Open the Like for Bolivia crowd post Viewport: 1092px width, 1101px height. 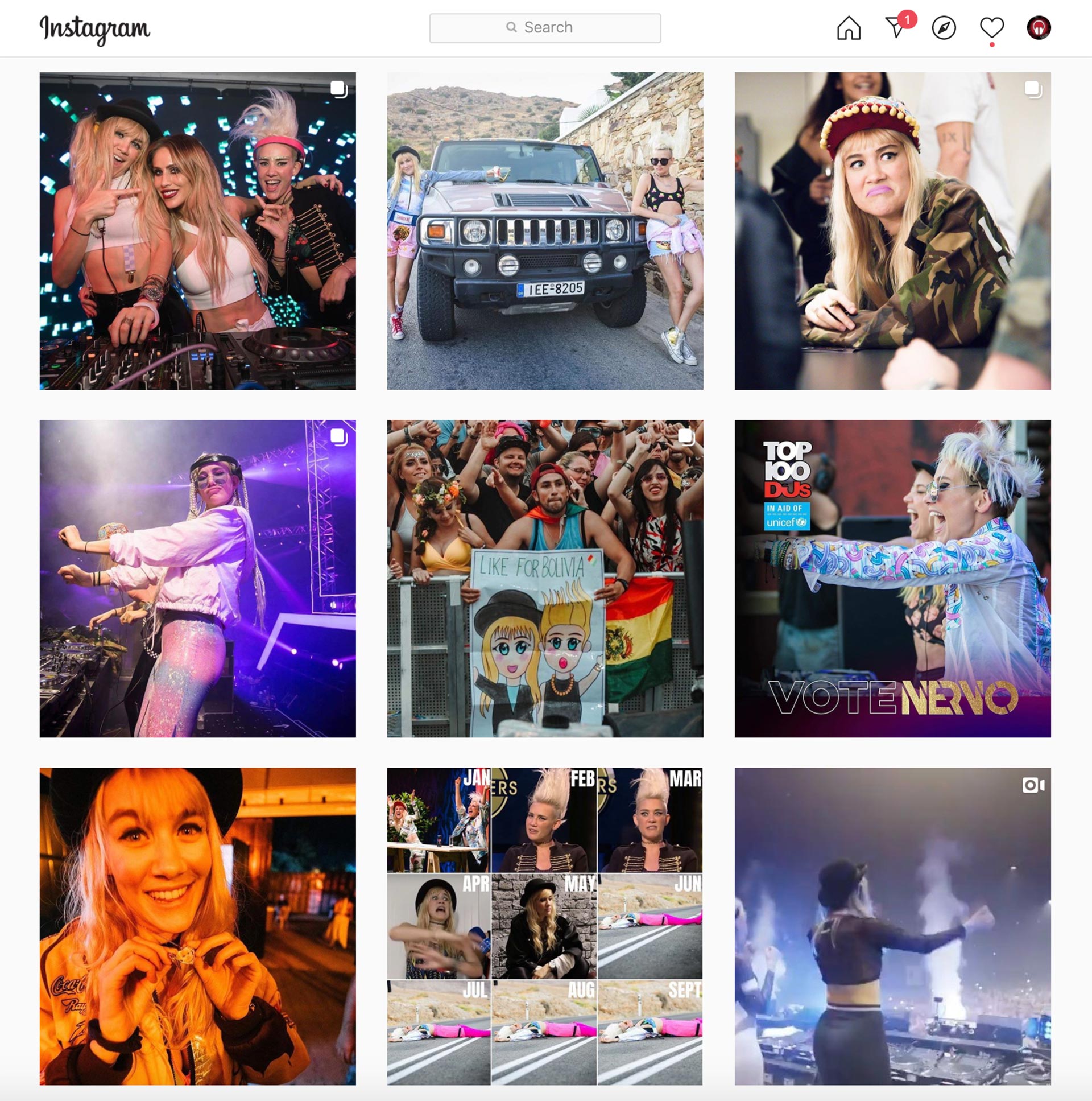point(545,579)
